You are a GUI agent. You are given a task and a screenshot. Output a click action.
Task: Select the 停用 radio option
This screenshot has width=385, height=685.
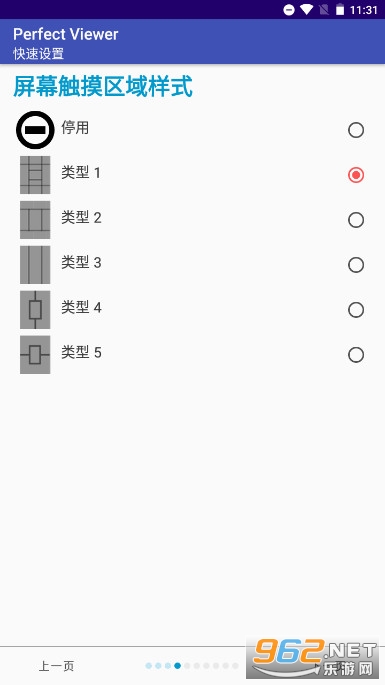356,130
